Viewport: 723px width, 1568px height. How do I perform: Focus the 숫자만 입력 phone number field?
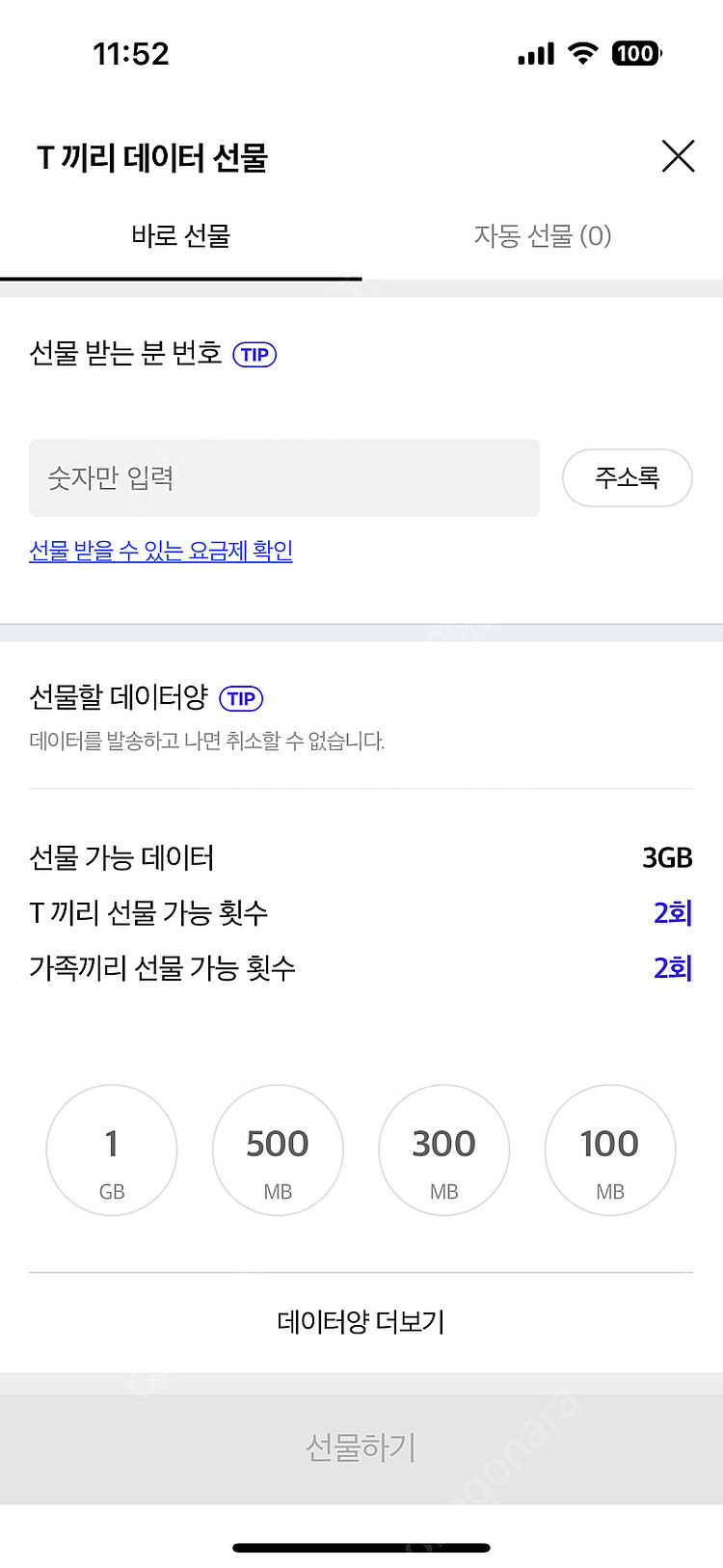[x=283, y=478]
